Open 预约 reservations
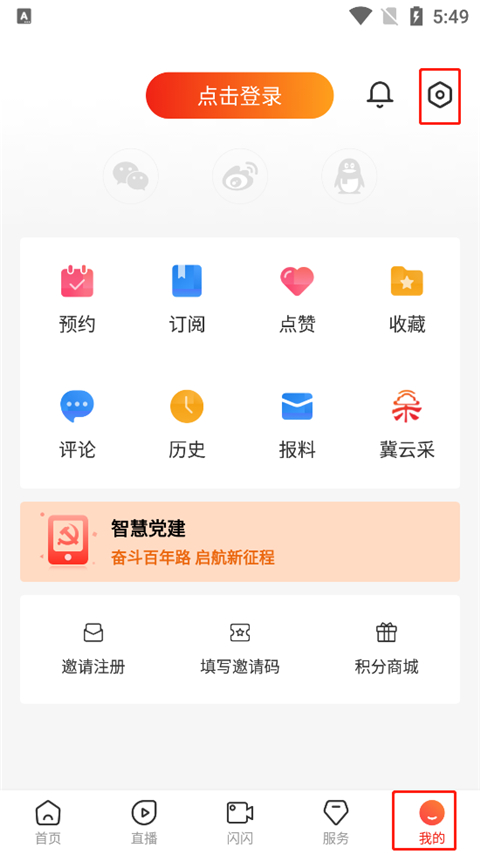480x854 pixels. [x=77, y=299]
